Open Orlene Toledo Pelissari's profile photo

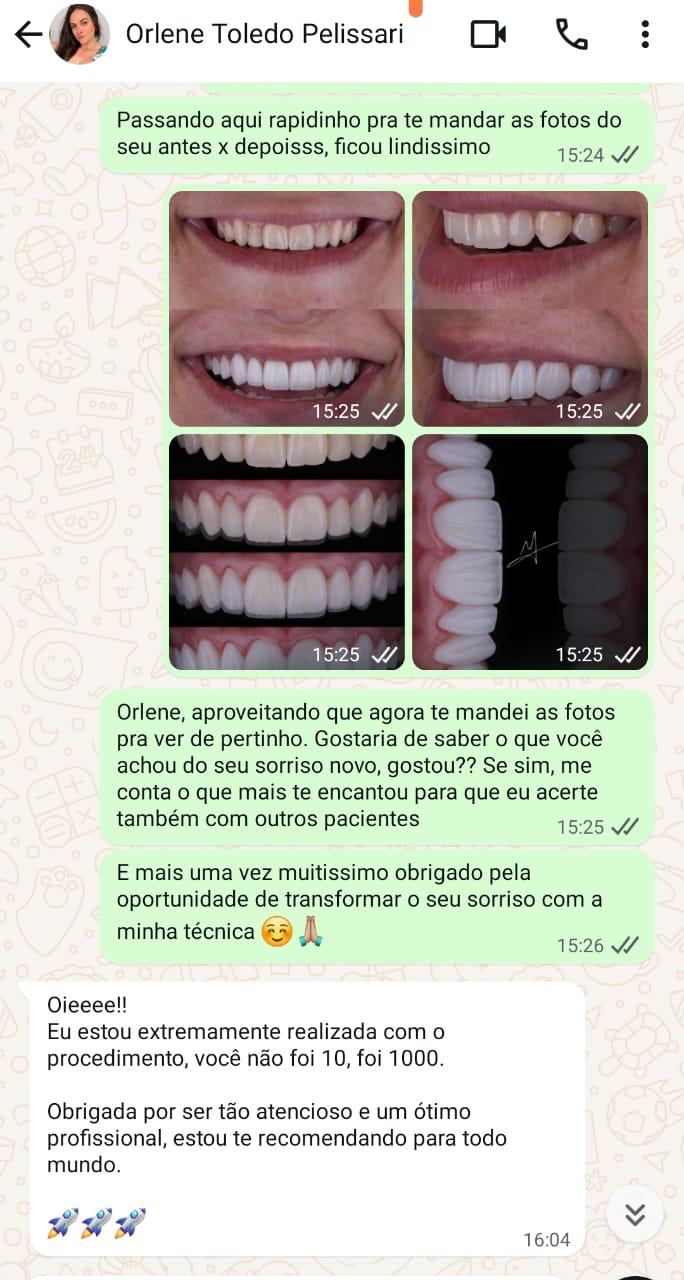(80, 35)
